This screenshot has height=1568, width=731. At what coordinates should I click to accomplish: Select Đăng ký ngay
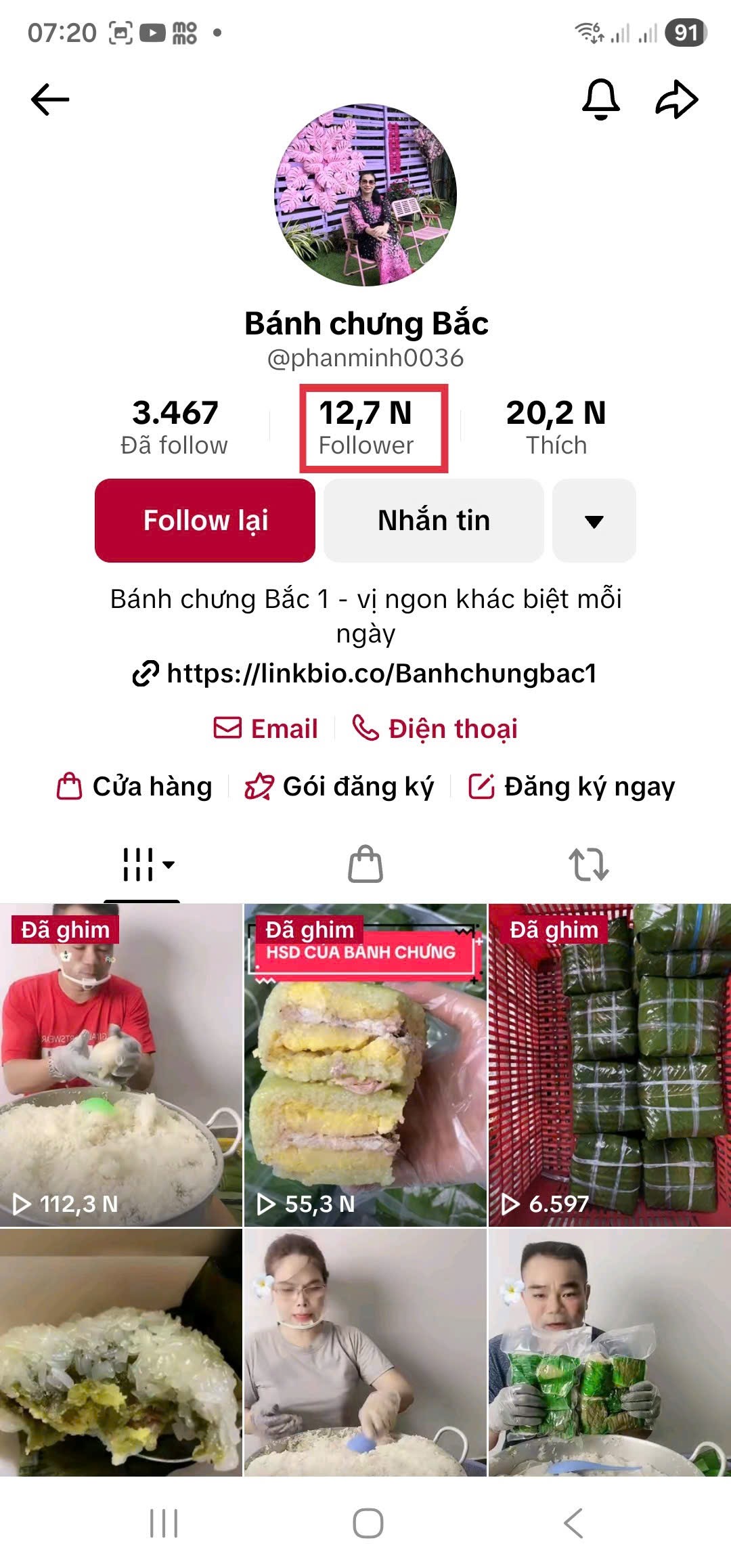click(572, 787)
